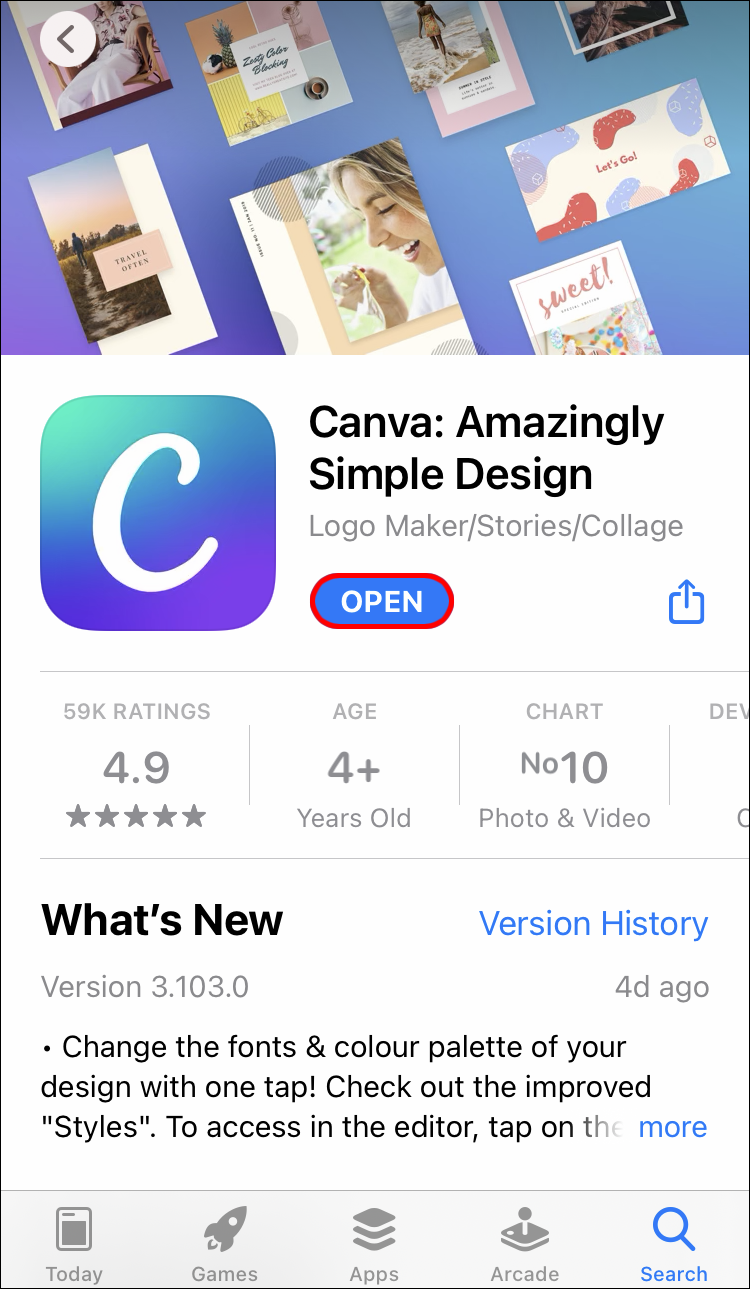Share the Canva app page
This screenshot has height=1289, width=750.
click(686, 603)
